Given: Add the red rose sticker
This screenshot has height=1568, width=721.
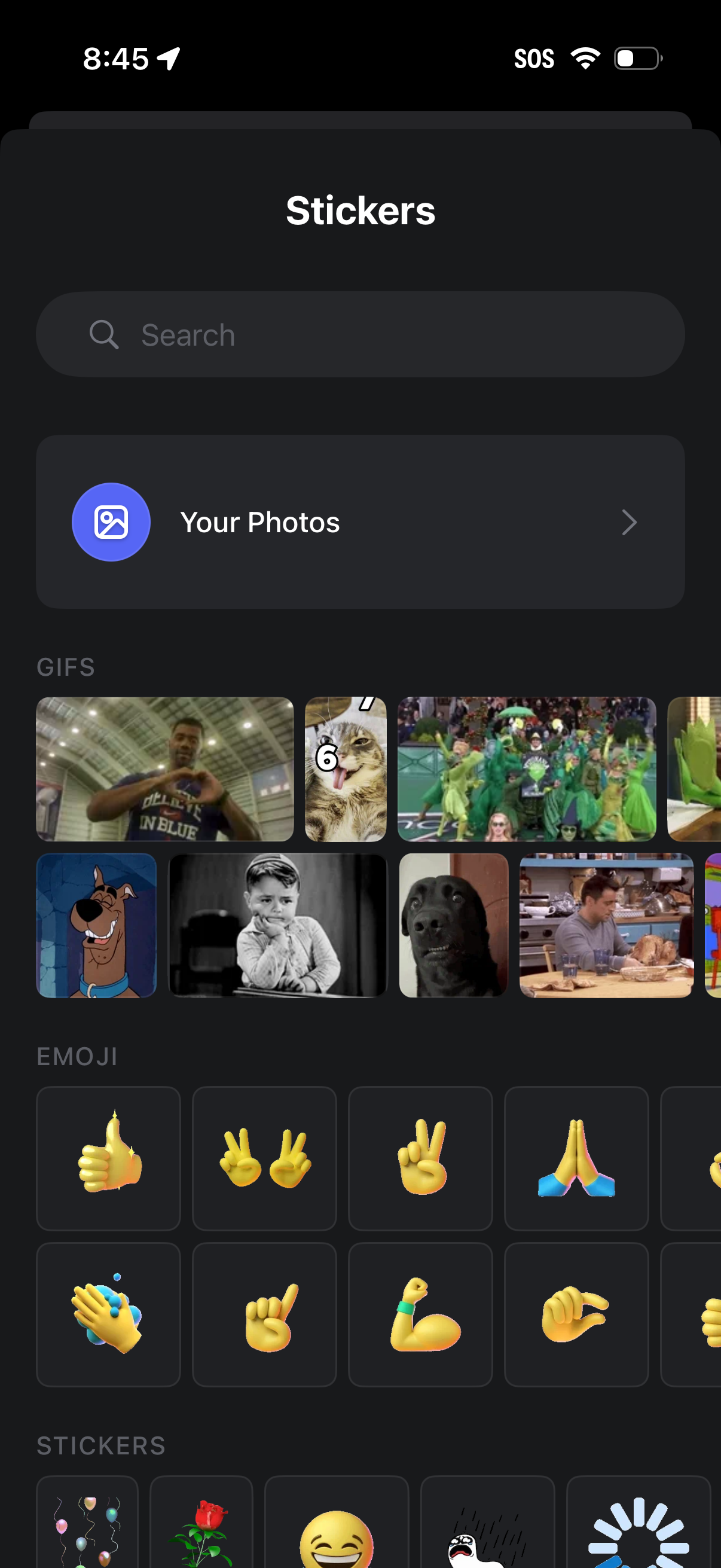Looking at the screenshot, I should (201, 1525).
